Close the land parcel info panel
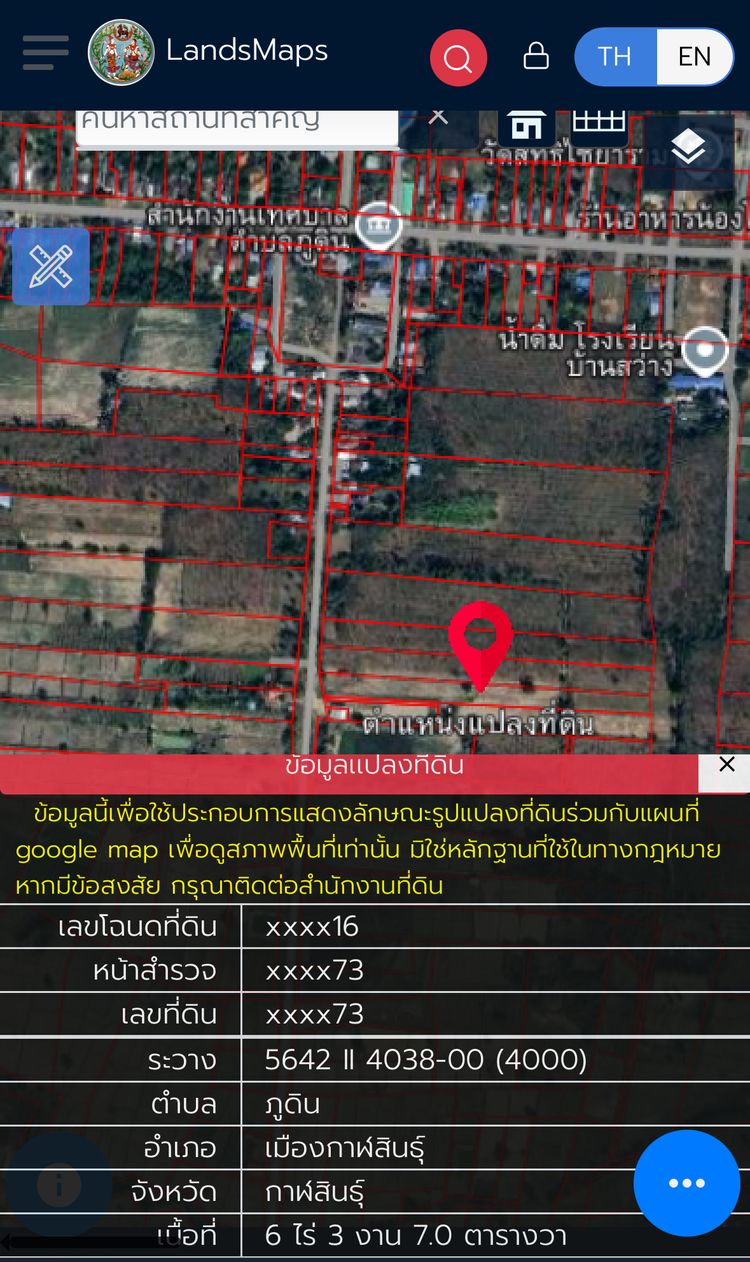The image size is (750, 1262). 726,765
